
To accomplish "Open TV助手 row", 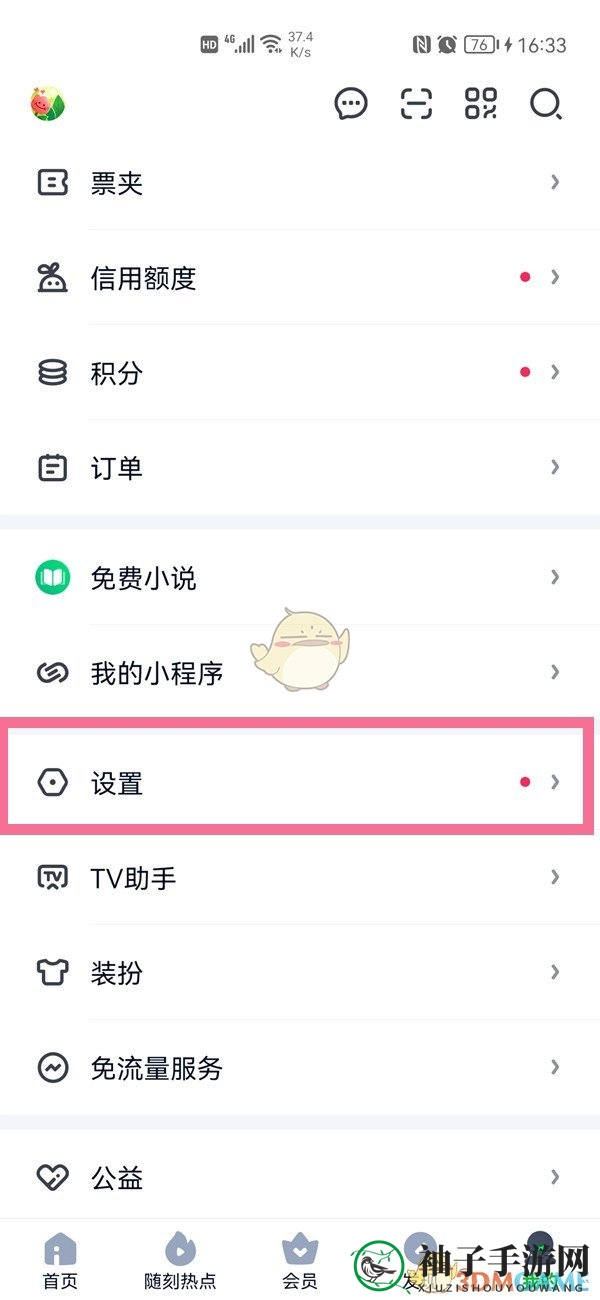I will [x=300, y=878].
